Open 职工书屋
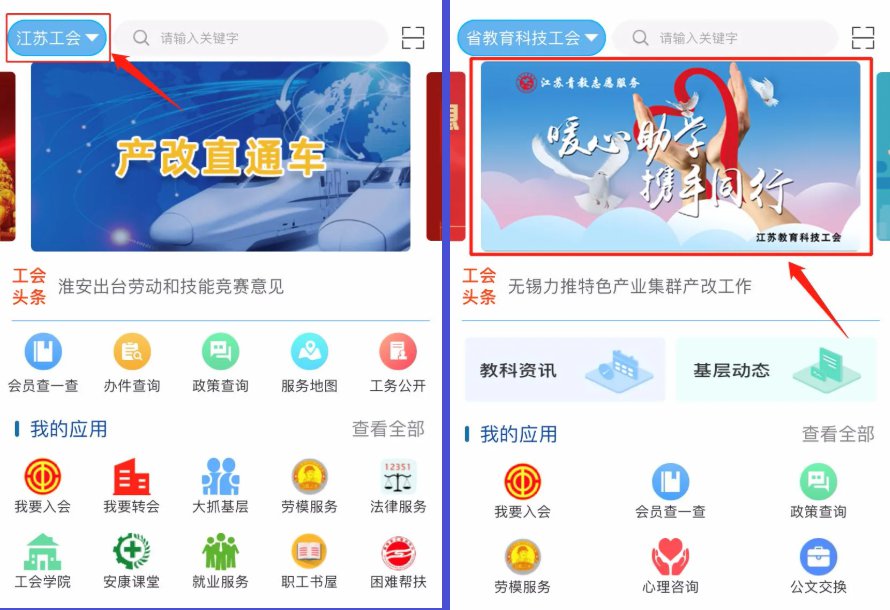The image size is (890, 610). (x=309, y=561)
